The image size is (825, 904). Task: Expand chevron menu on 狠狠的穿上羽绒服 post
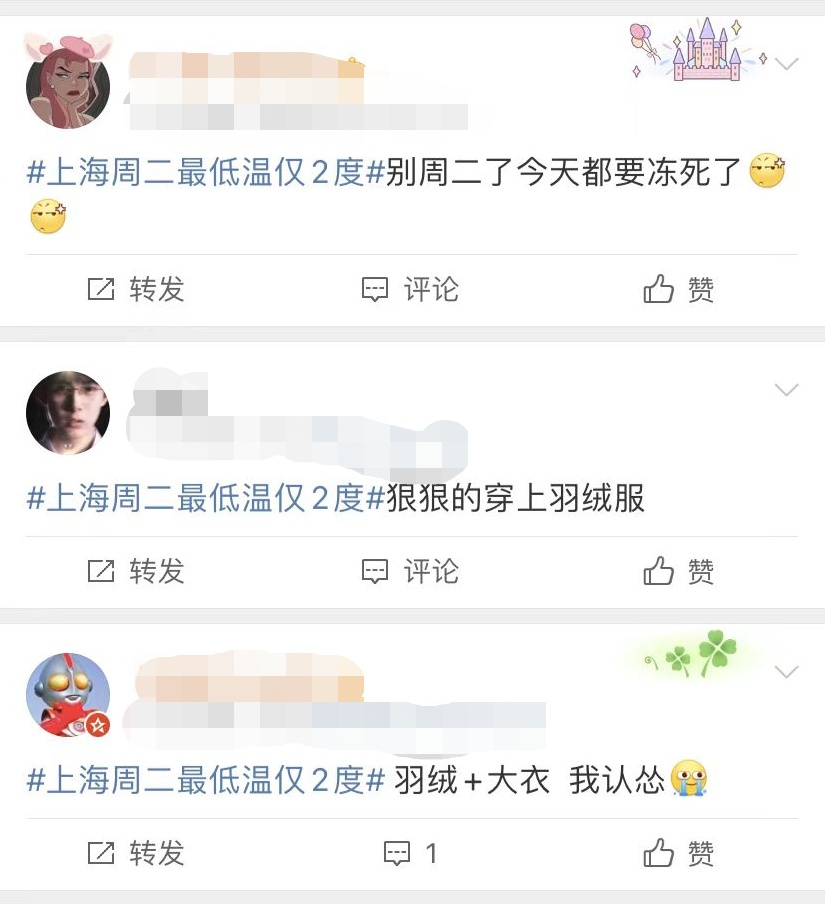(787, 389)
